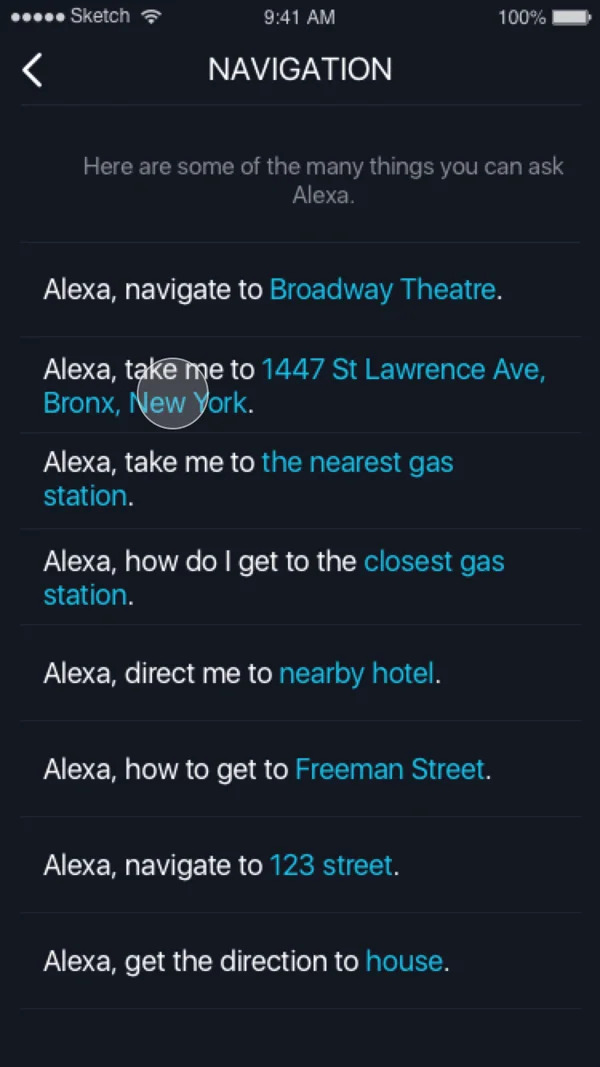Open the Freeman Street example row
Screen dimensions: 600x1067
pyautogui.click(x=300, y=769)
